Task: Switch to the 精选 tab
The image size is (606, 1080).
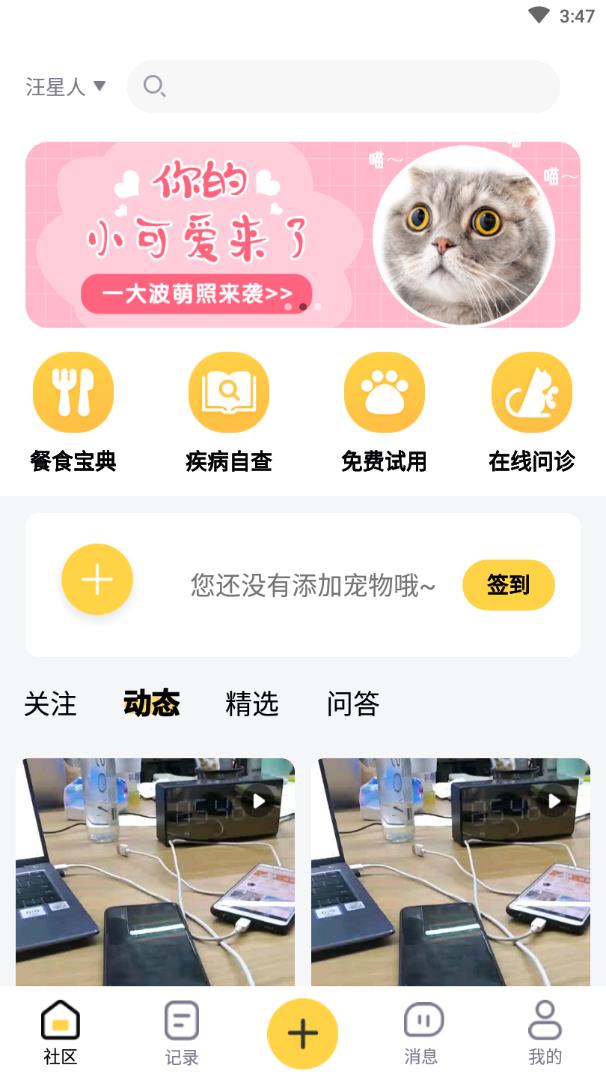Action: pos(252,704)
